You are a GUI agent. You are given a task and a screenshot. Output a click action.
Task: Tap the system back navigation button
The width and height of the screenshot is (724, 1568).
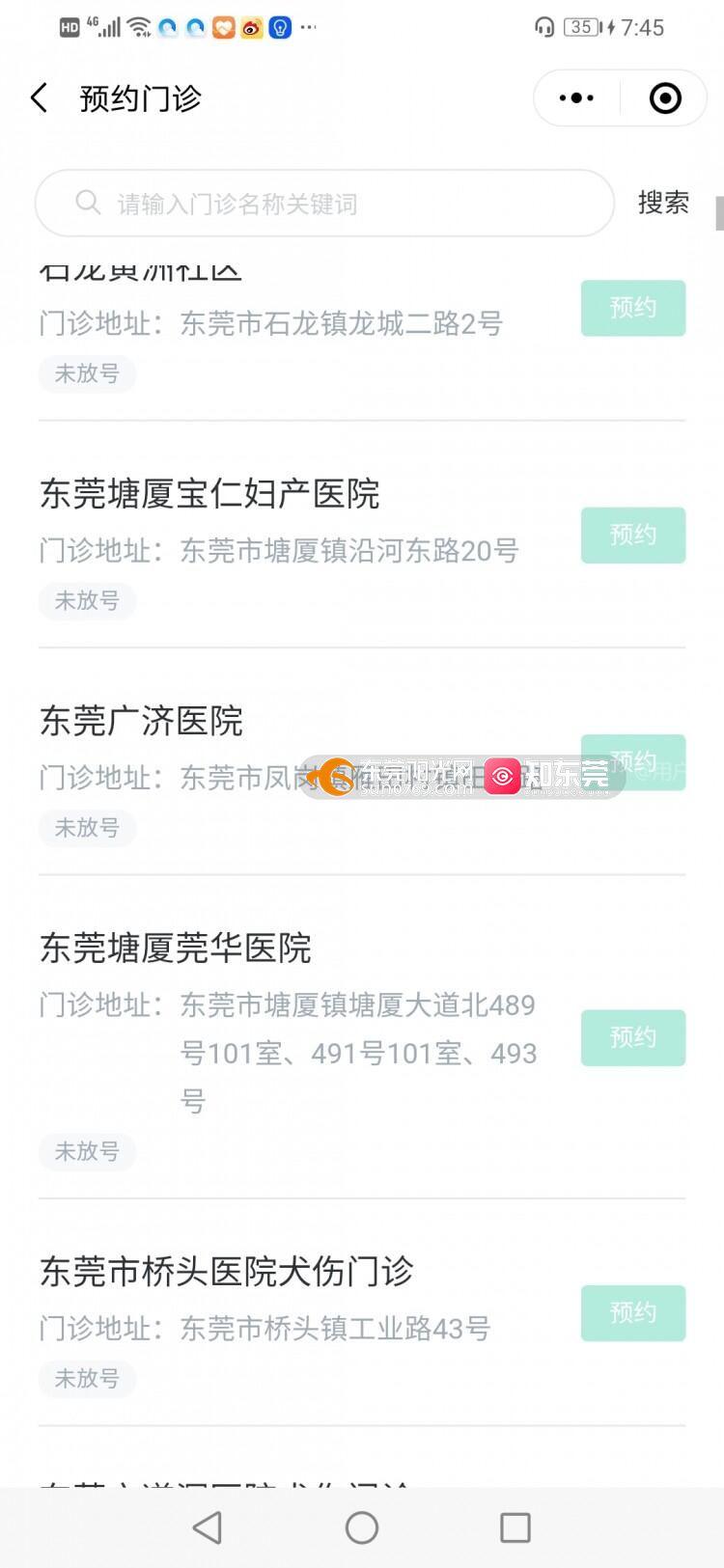(x=208, y=1527)
